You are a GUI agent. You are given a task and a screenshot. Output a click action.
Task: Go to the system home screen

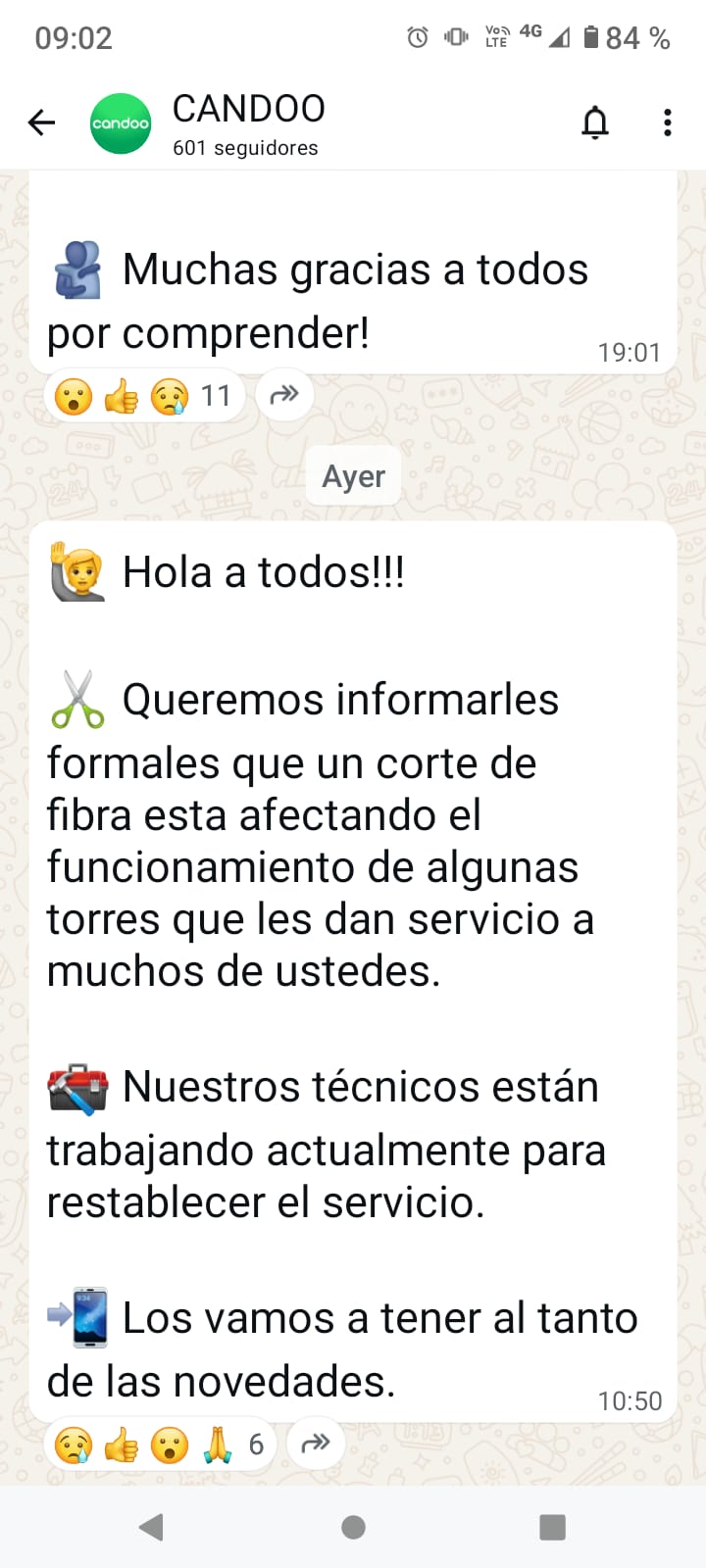353,1527
